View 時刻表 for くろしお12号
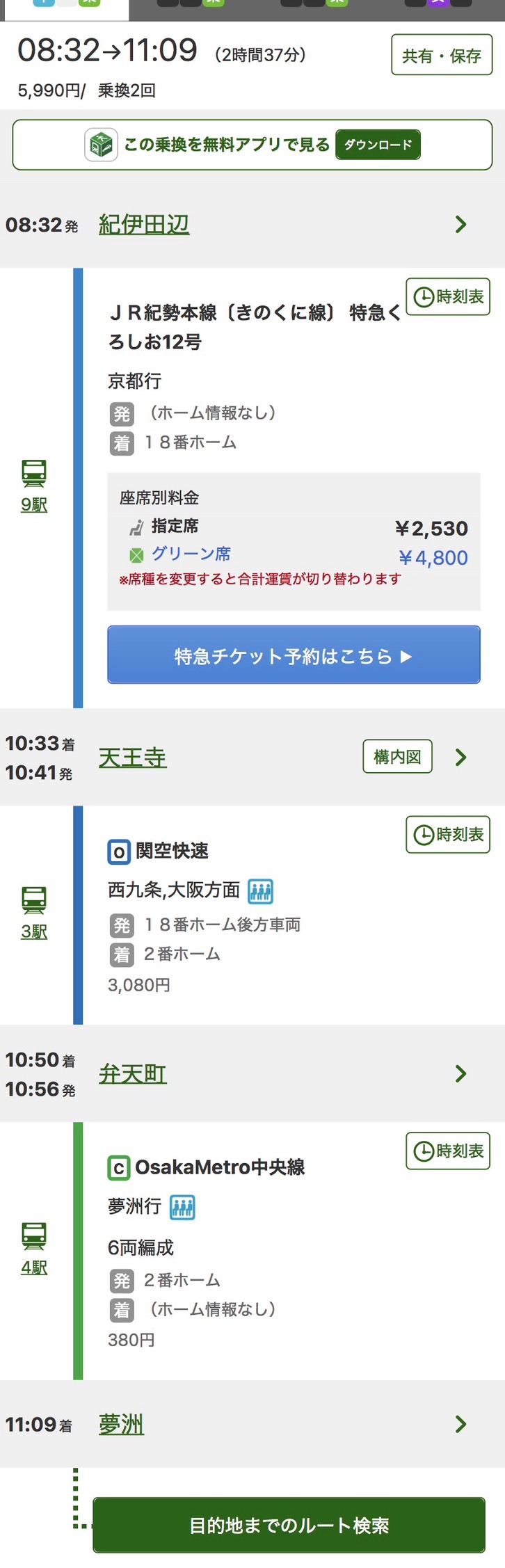Image resolution: width=505 pixels, height=1568 pixels. click(x=448, y=297)
